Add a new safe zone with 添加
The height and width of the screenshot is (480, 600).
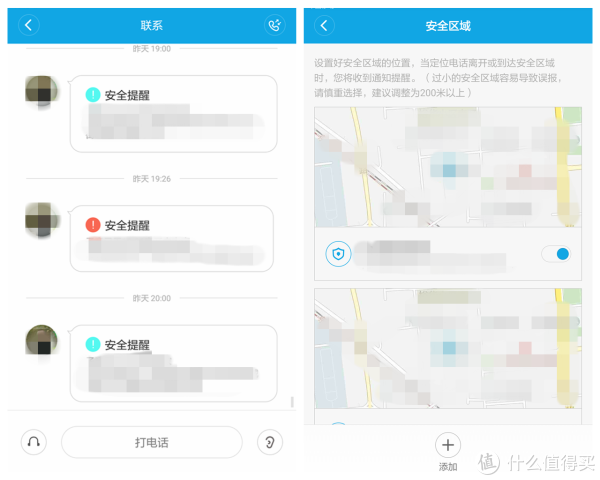[x=447, y=447]
